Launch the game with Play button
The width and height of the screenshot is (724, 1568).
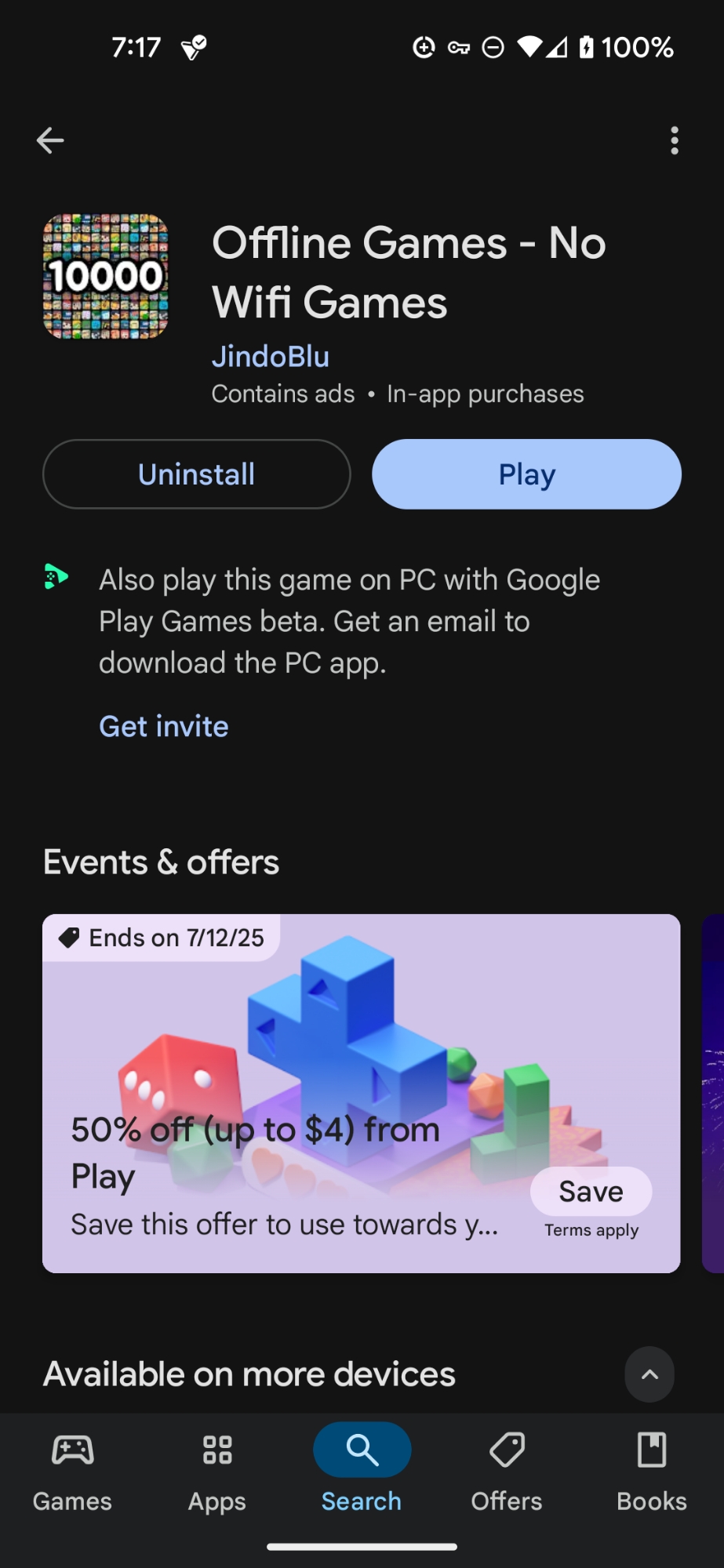[x=526, y=474]
